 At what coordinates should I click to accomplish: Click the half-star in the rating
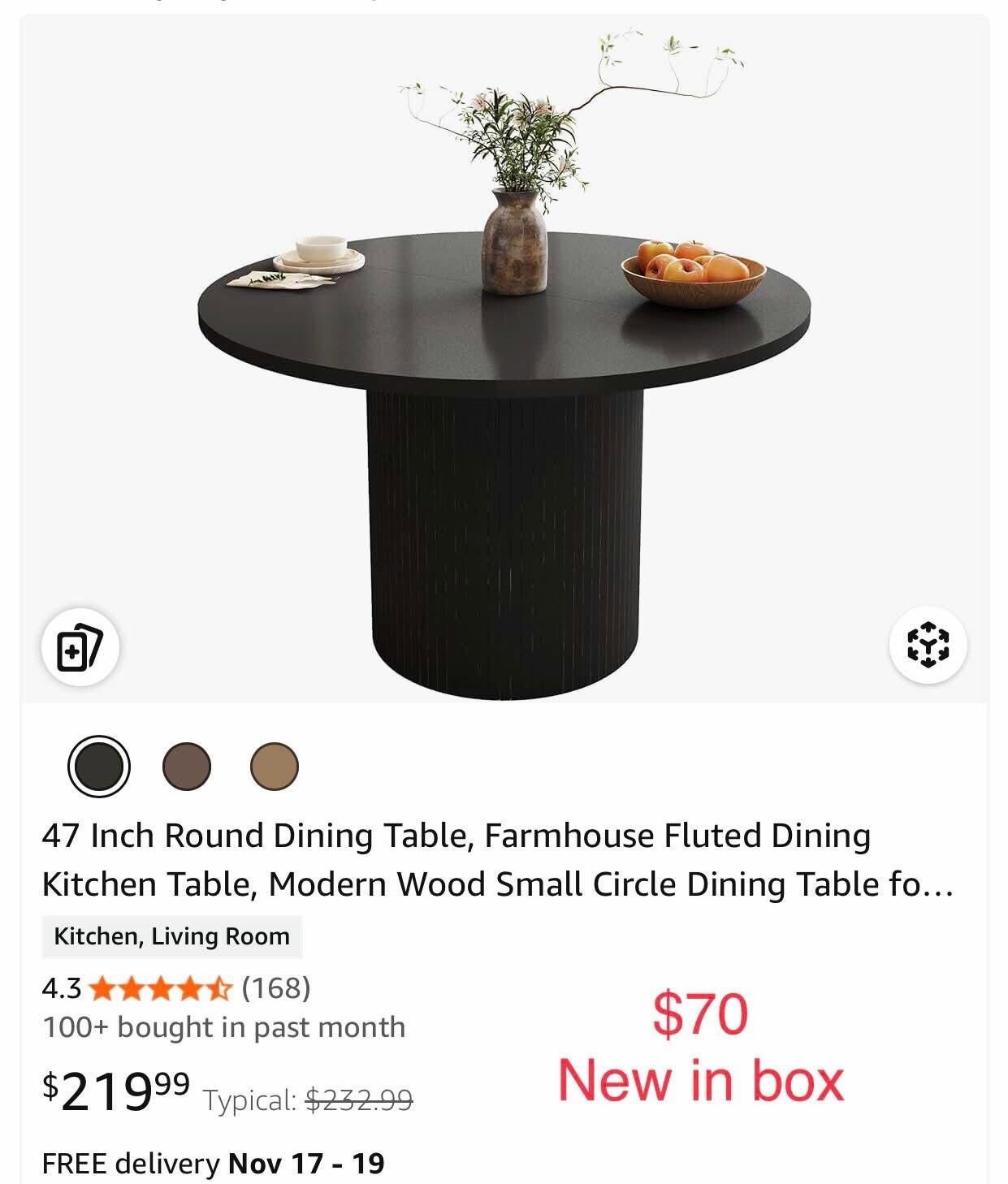(x=216, y=989)
